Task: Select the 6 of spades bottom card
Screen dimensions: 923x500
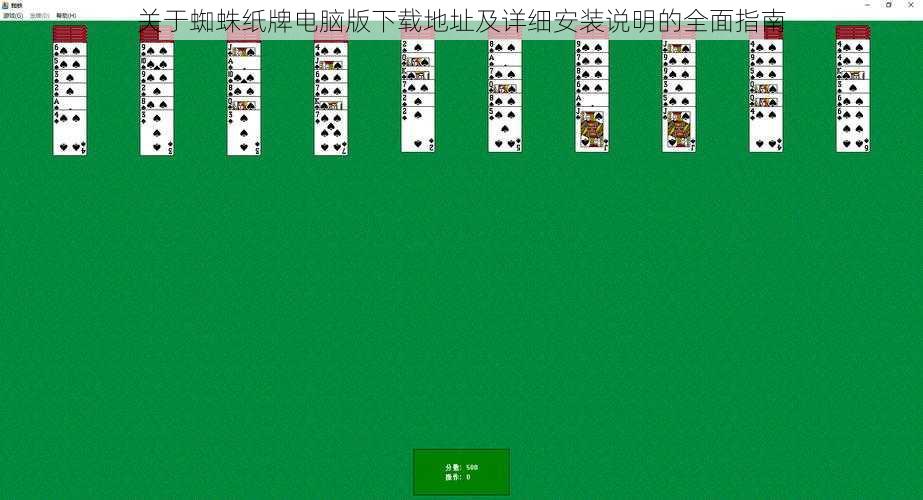Action: [853, 130]
